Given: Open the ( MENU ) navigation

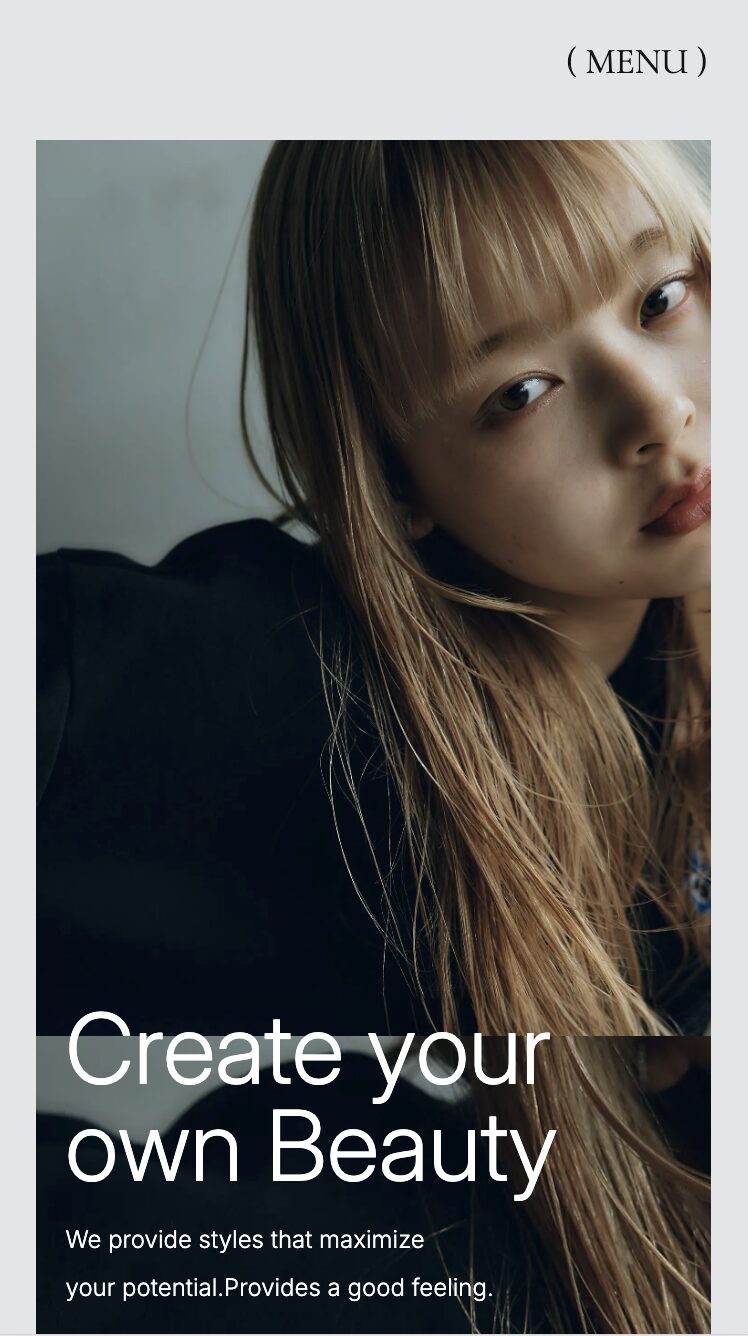Looking at the screenshot, I should (x=637, y=62).
